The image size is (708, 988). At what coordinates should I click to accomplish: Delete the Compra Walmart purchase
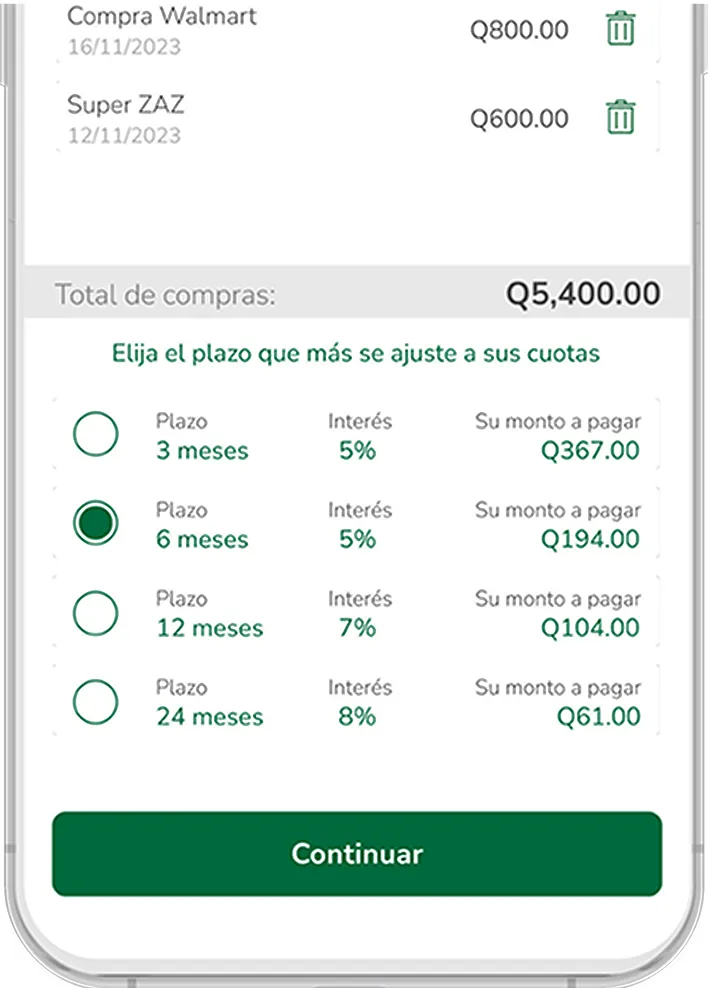coord(621,29)
